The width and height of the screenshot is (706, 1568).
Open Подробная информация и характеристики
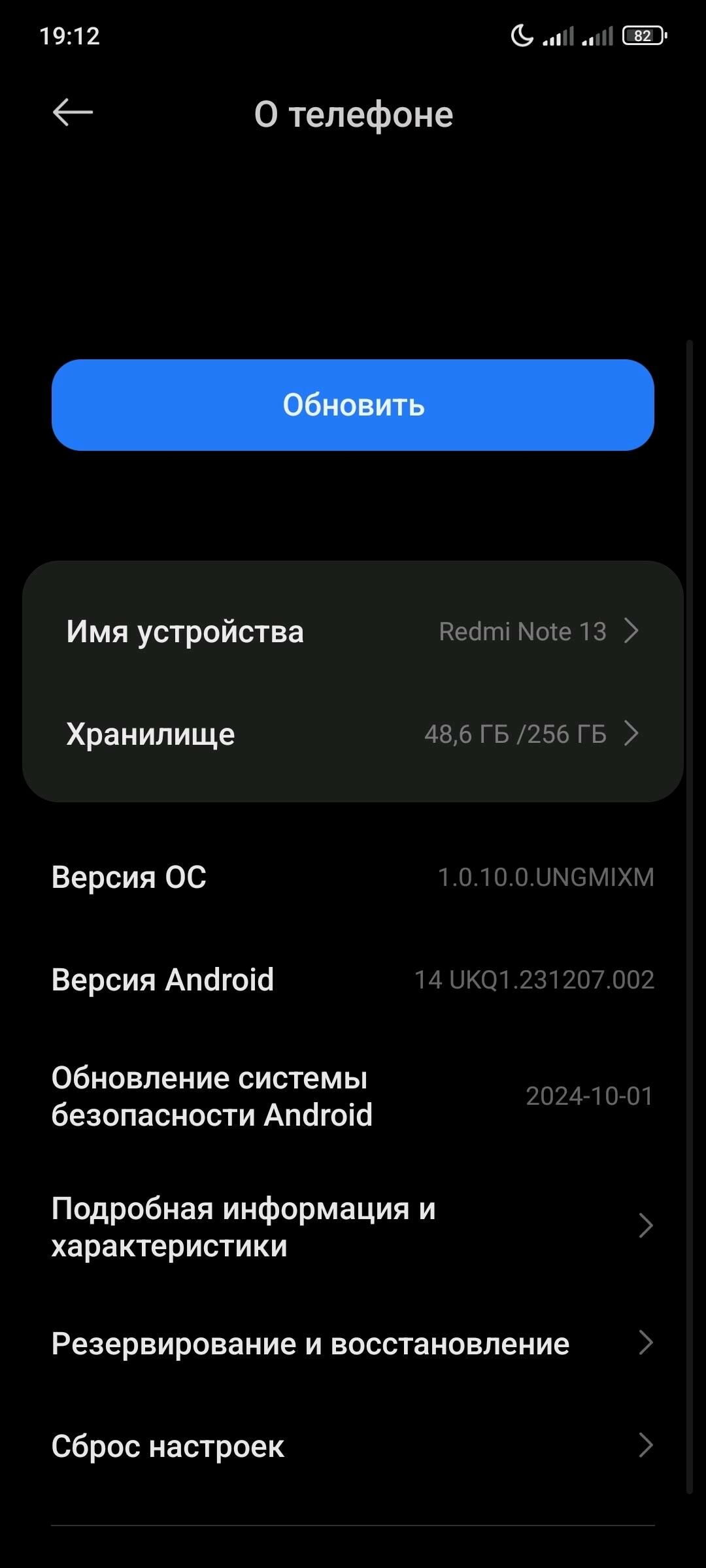(x=353, y=1226)
